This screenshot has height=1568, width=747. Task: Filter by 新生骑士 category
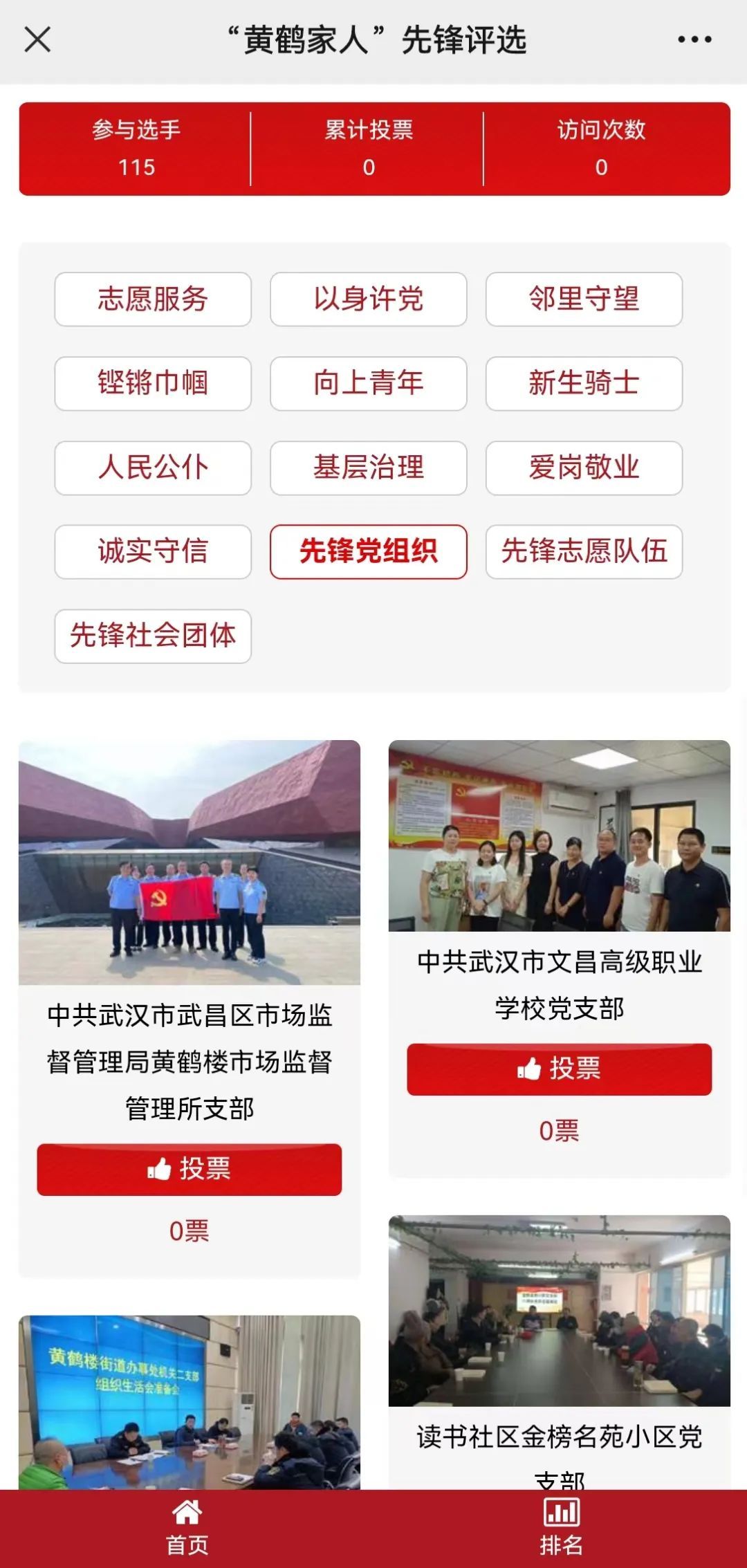point(584,383)
